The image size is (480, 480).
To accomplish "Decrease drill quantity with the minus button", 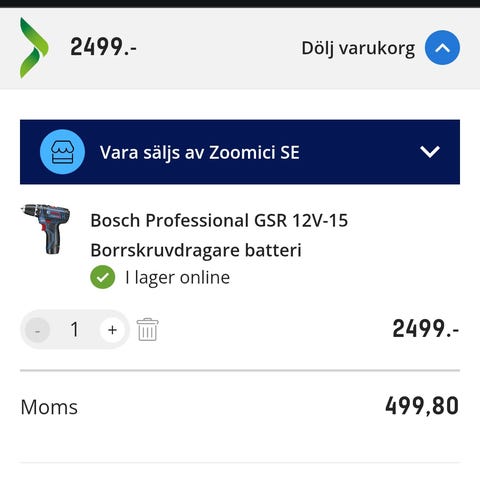I will pyautogui.click(x=38, y=330).
